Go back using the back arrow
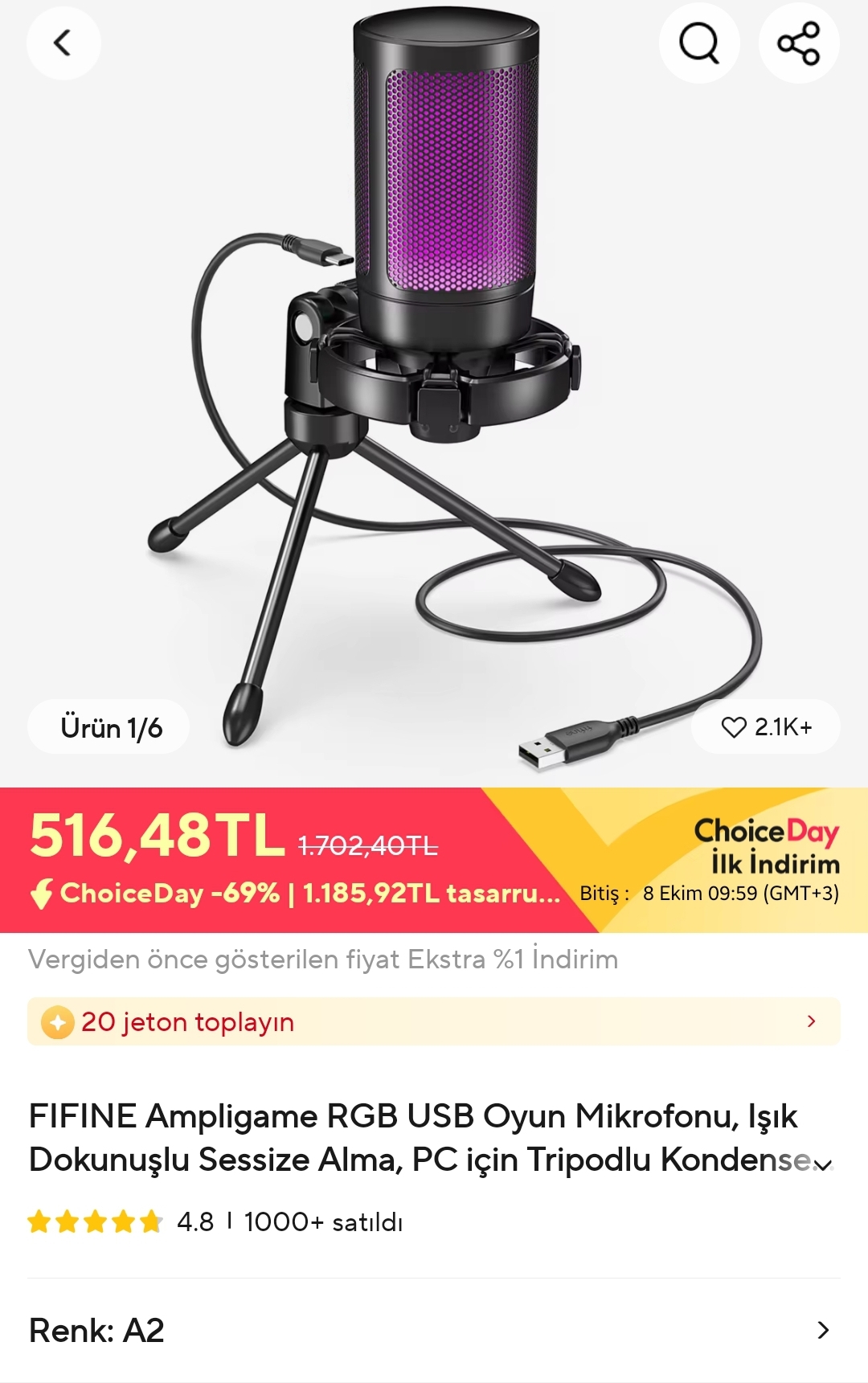This screenshot has height=1383, width=868. click(x=63, y=43)
